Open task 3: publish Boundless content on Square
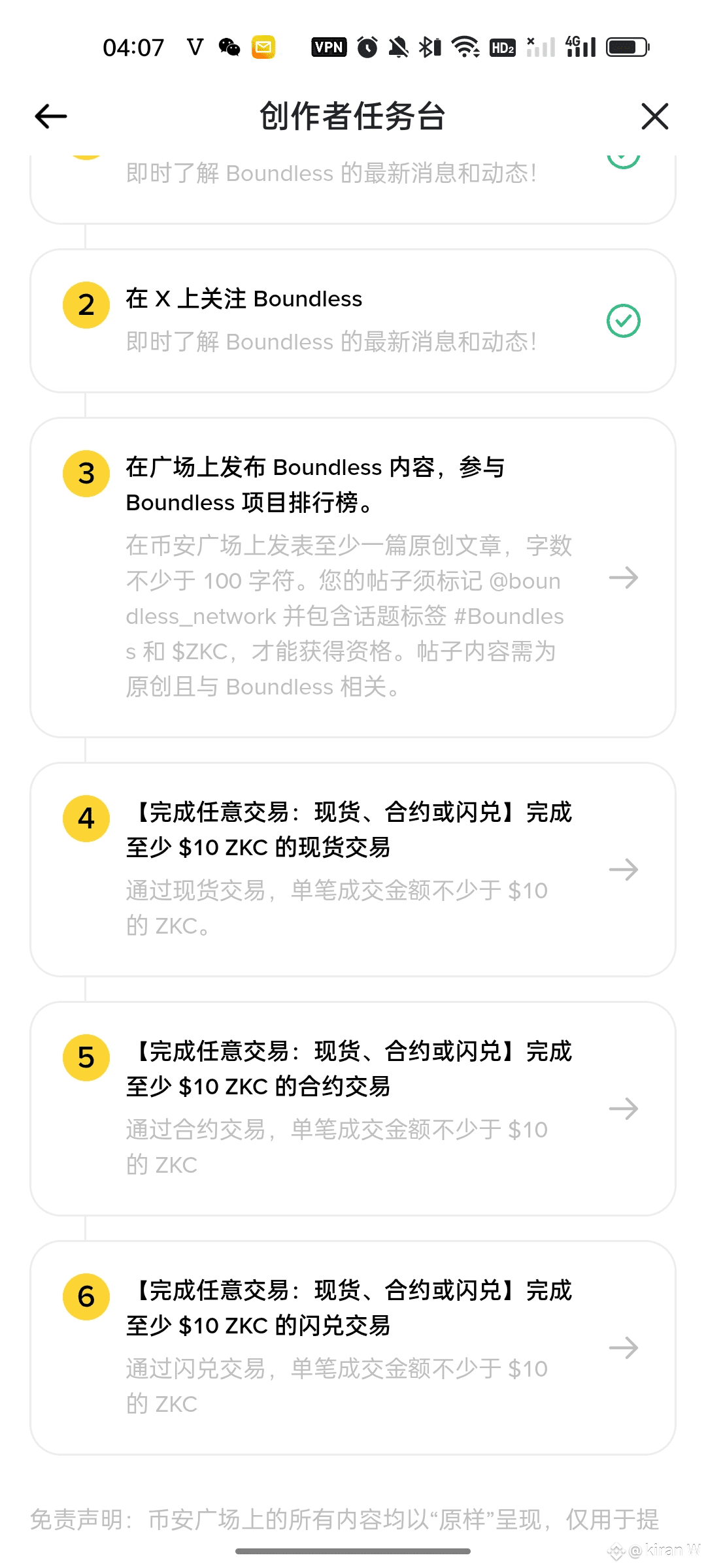 click(353, 578)
